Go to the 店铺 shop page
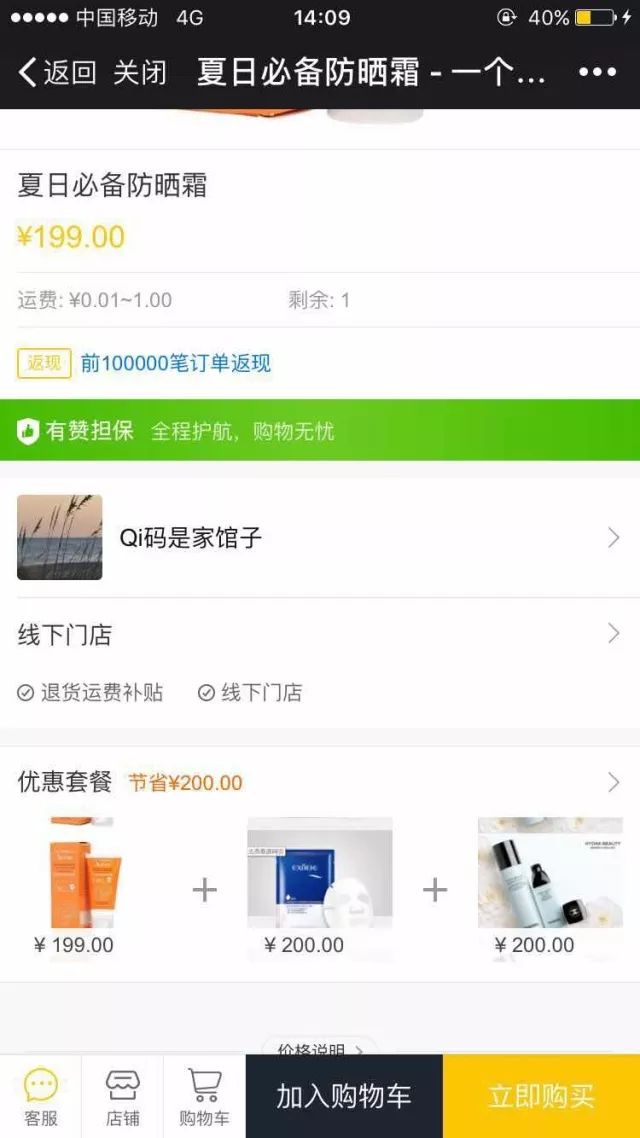640x1138 pixels. (122, 1097)
